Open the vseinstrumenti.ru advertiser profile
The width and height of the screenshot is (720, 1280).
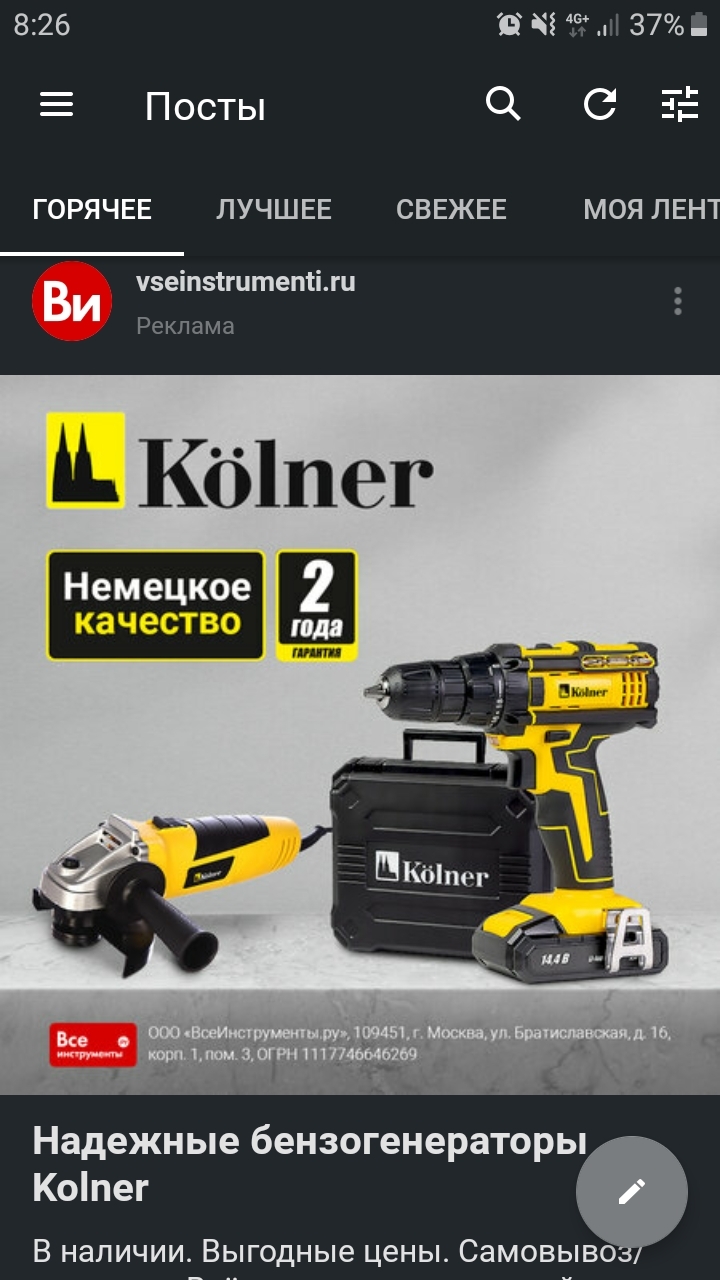(x=245, y=282)
